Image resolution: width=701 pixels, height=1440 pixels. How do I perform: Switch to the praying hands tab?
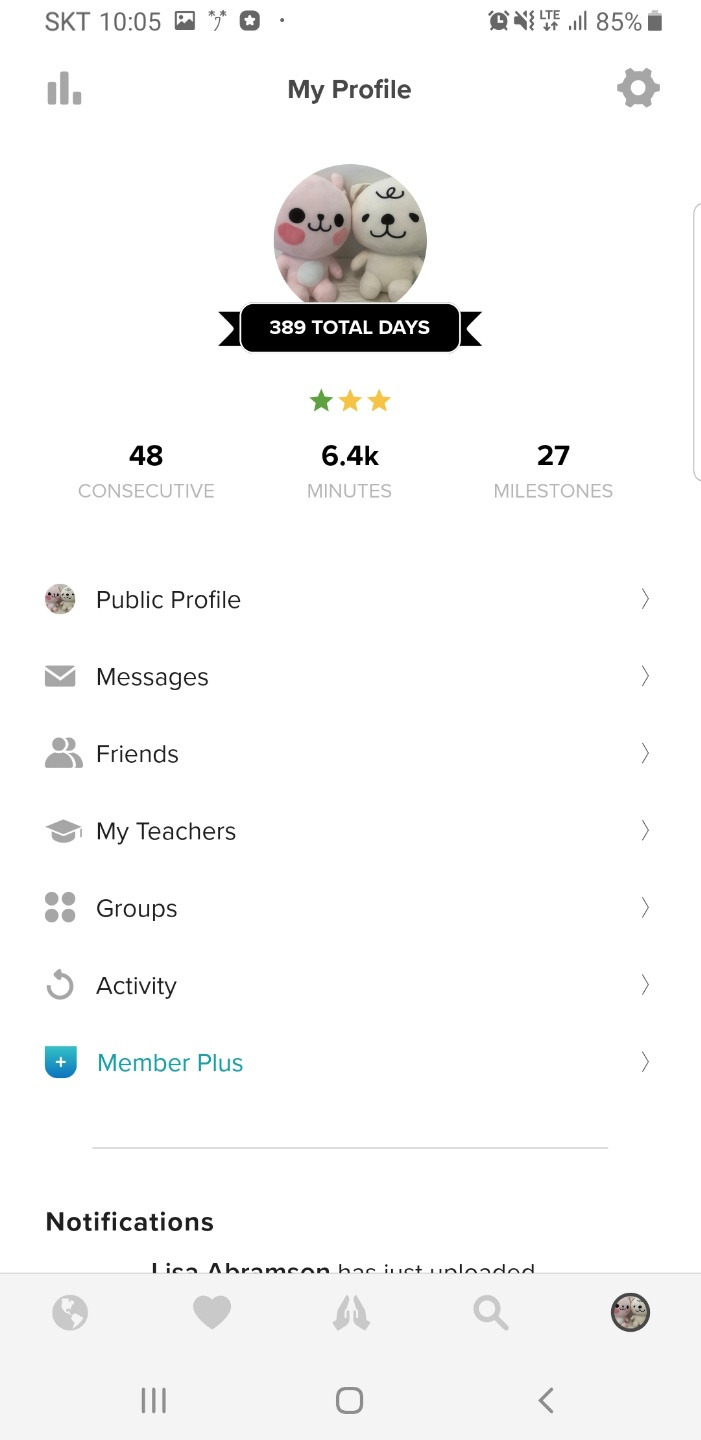[x=351, y=1312]
